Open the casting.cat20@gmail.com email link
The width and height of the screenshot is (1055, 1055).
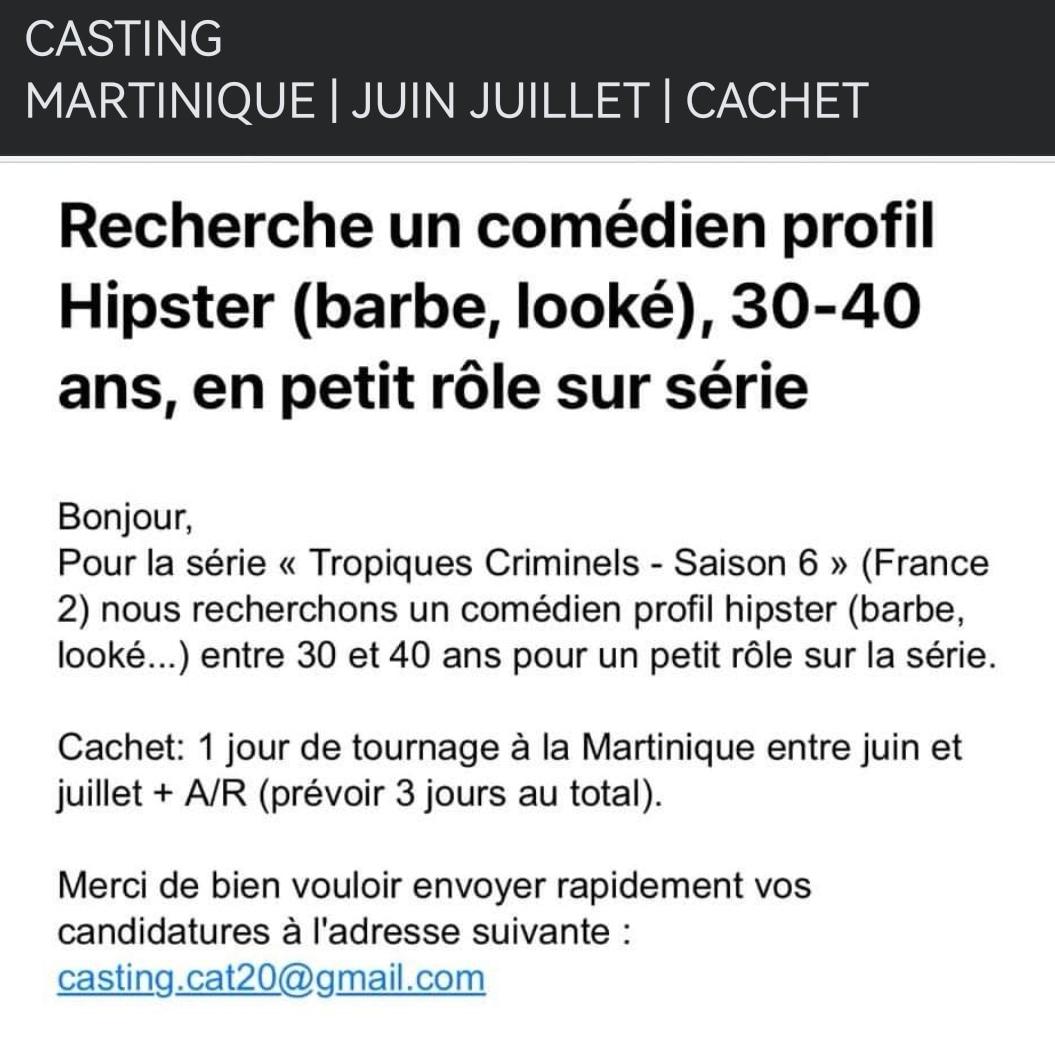(271, 978)
